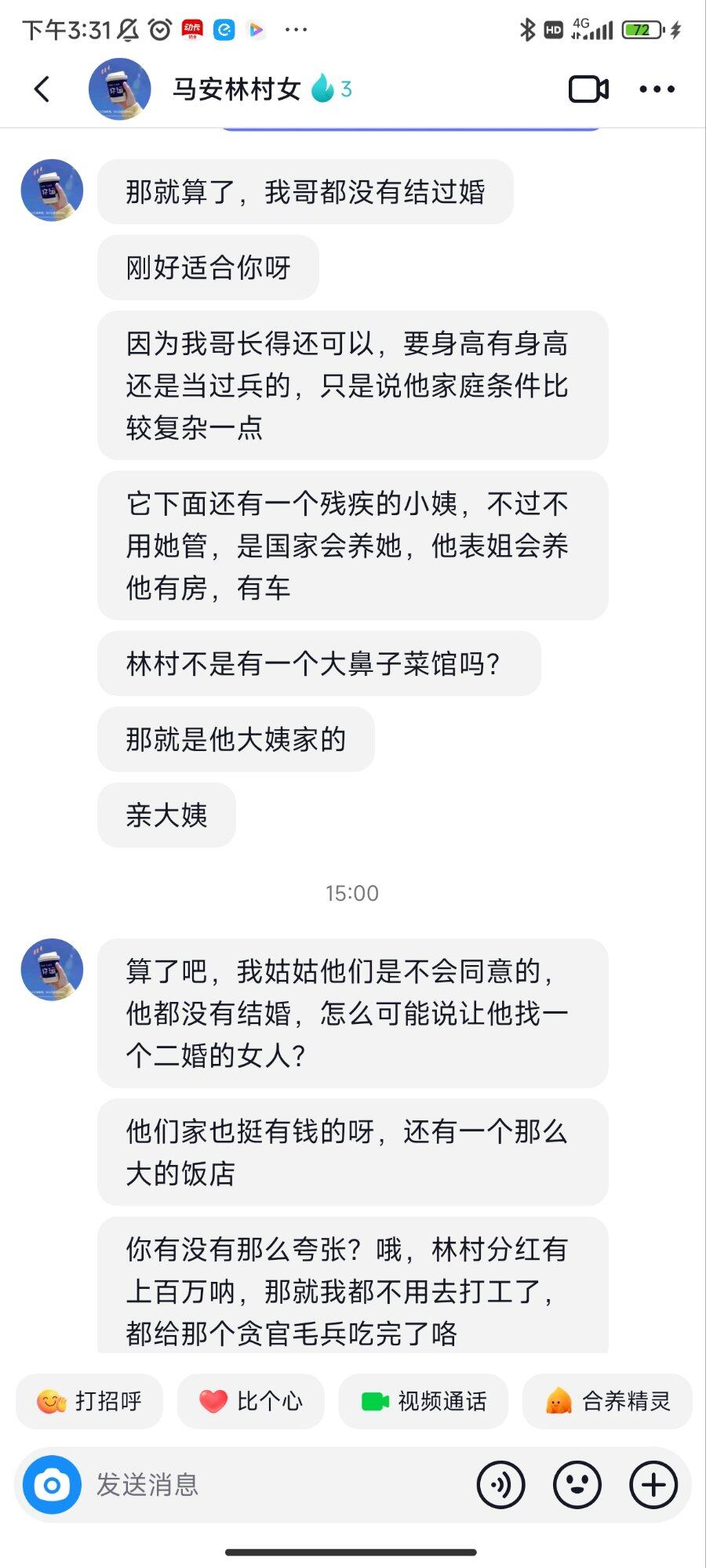This screenshot has height=1568, width=706.
Task: Open 马安林村女 profile avatar in header
Action: click(x=120, y=89)
